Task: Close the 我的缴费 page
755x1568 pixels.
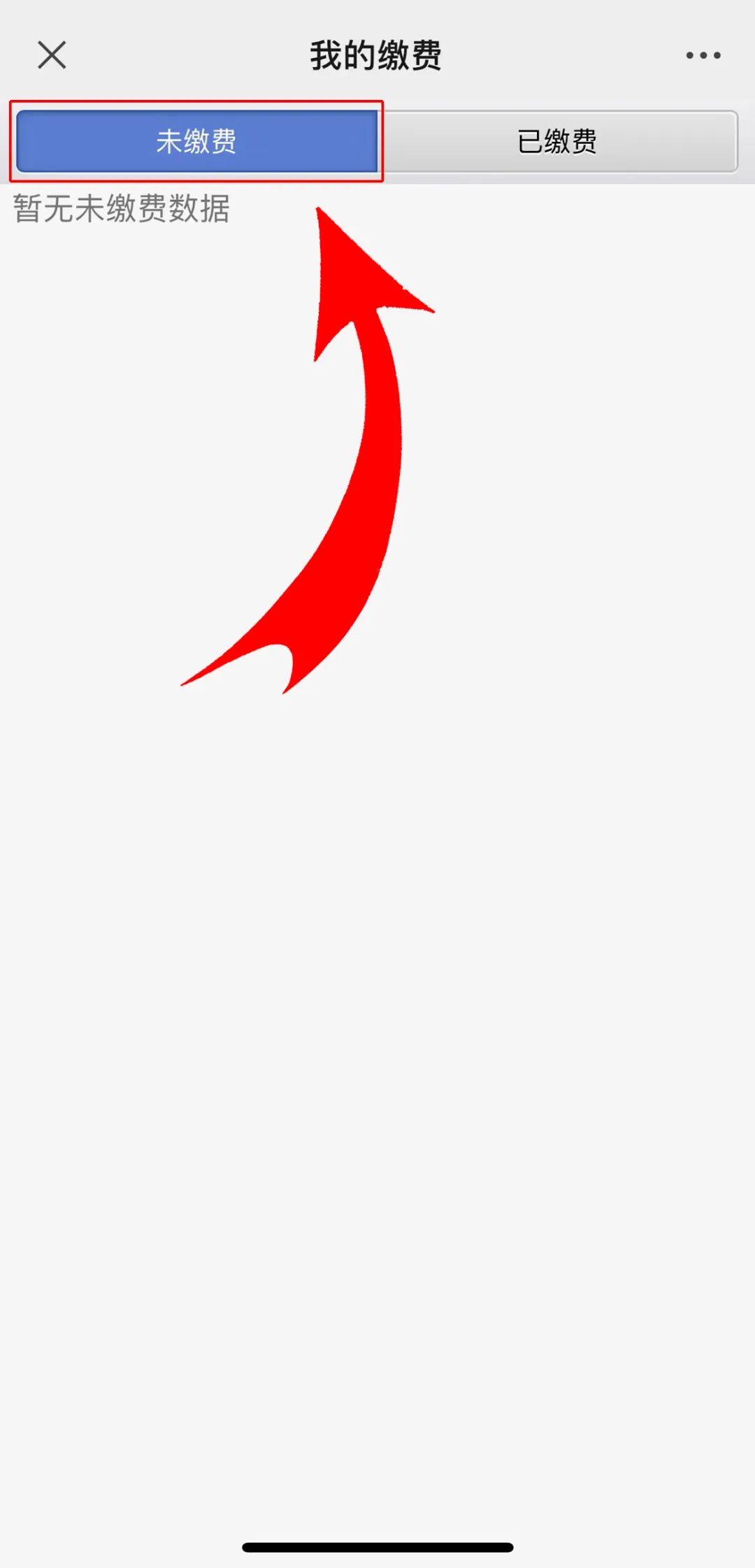Action: [x=52, y=55]
